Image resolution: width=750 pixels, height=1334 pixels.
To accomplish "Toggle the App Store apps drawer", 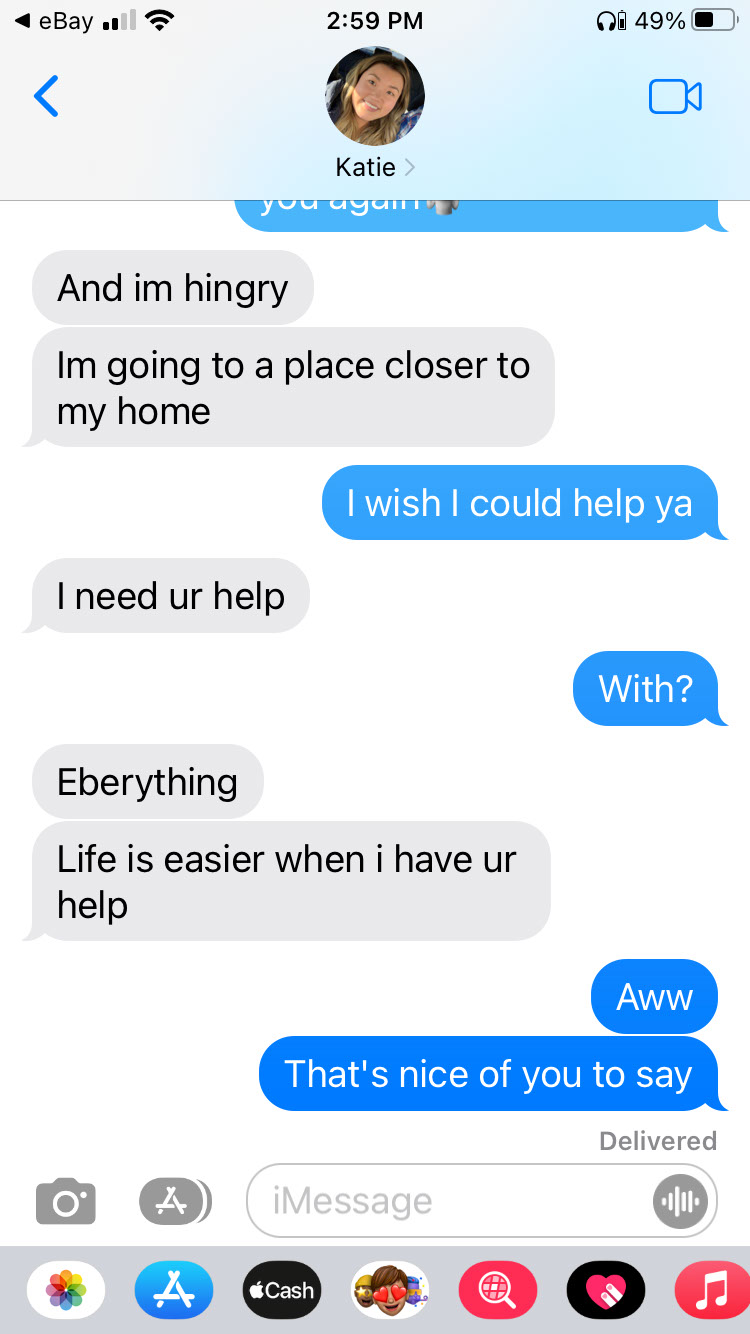I will (x=175, y=1201).
